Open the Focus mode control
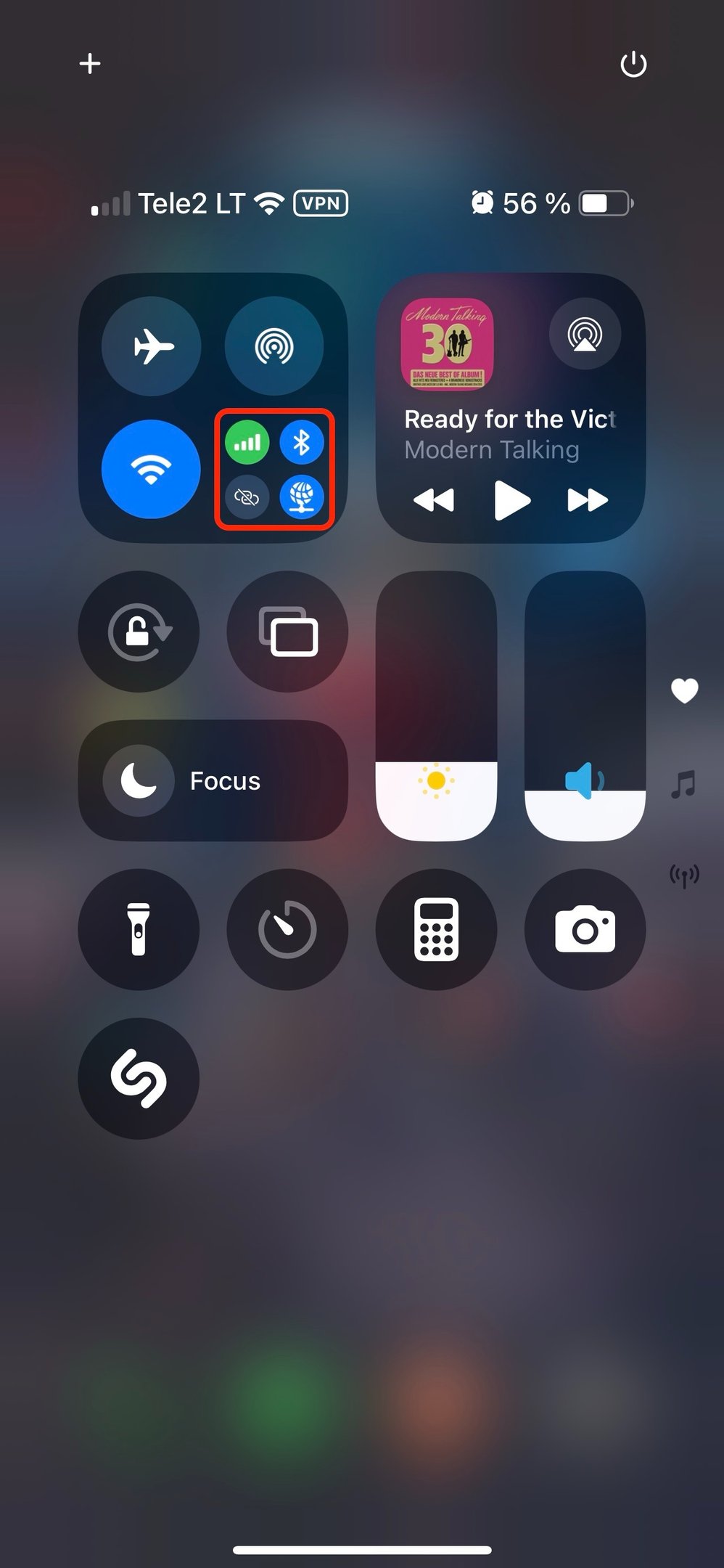 pyautogui.click(x=213, y=780)
